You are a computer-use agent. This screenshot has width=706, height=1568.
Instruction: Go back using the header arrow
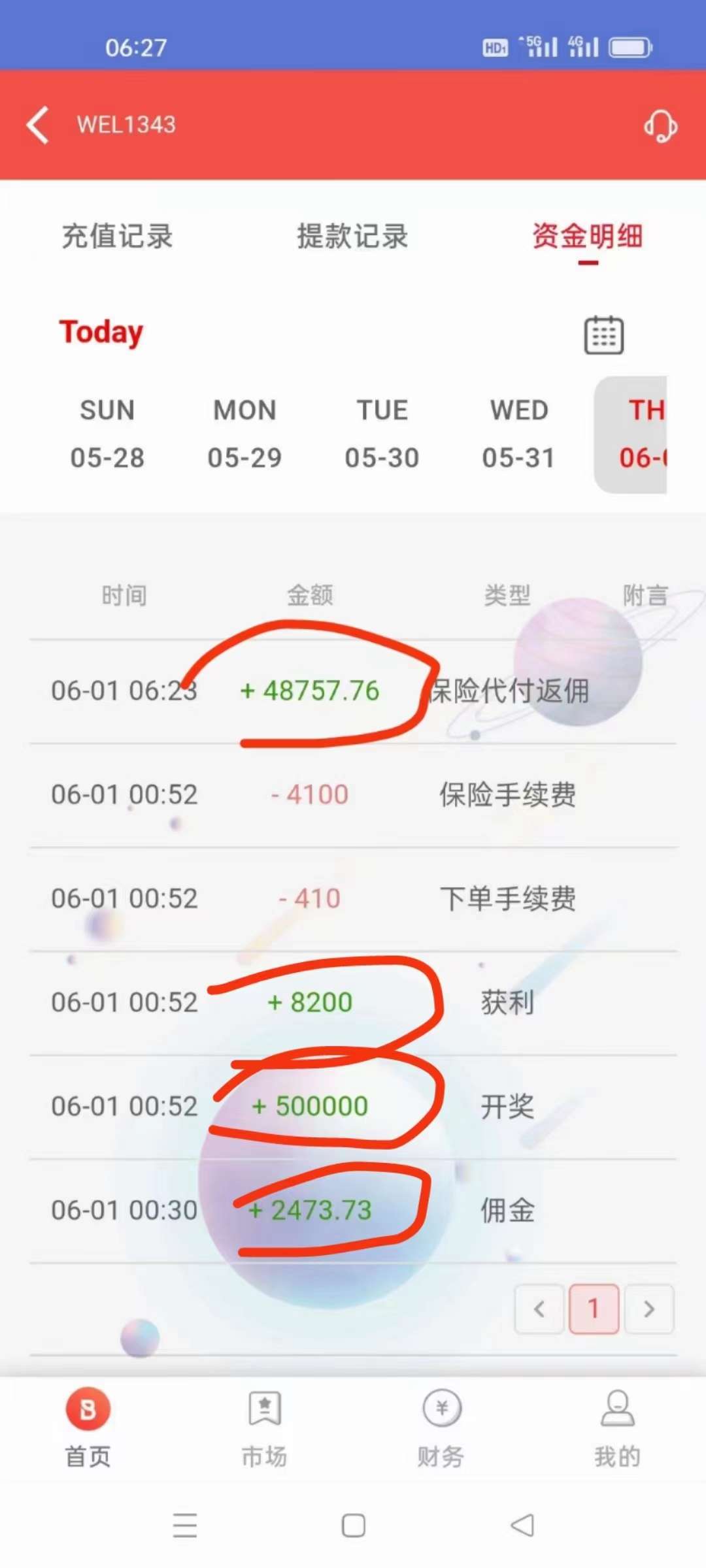(38, 125)
